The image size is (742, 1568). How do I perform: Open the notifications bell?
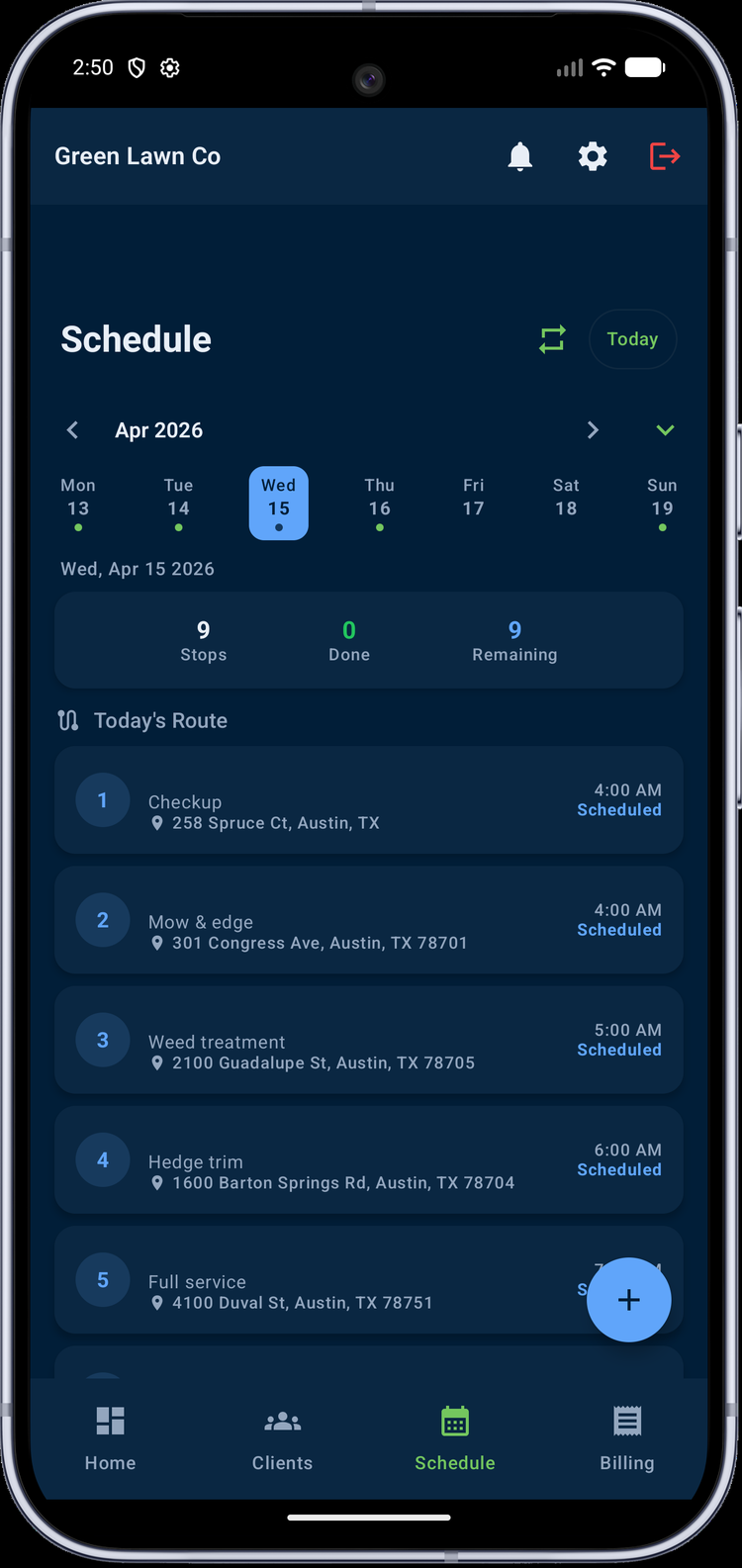coord(520,156)
